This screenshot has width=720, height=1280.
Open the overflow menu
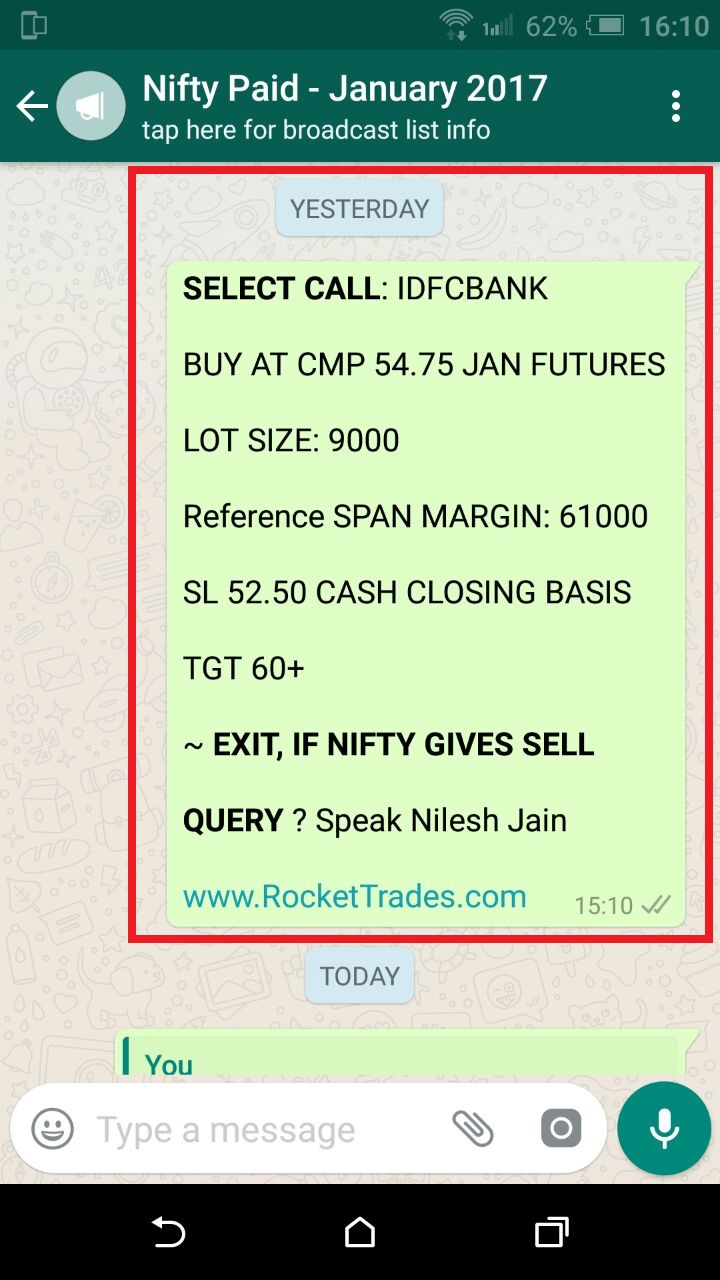(x=677, y=106)
